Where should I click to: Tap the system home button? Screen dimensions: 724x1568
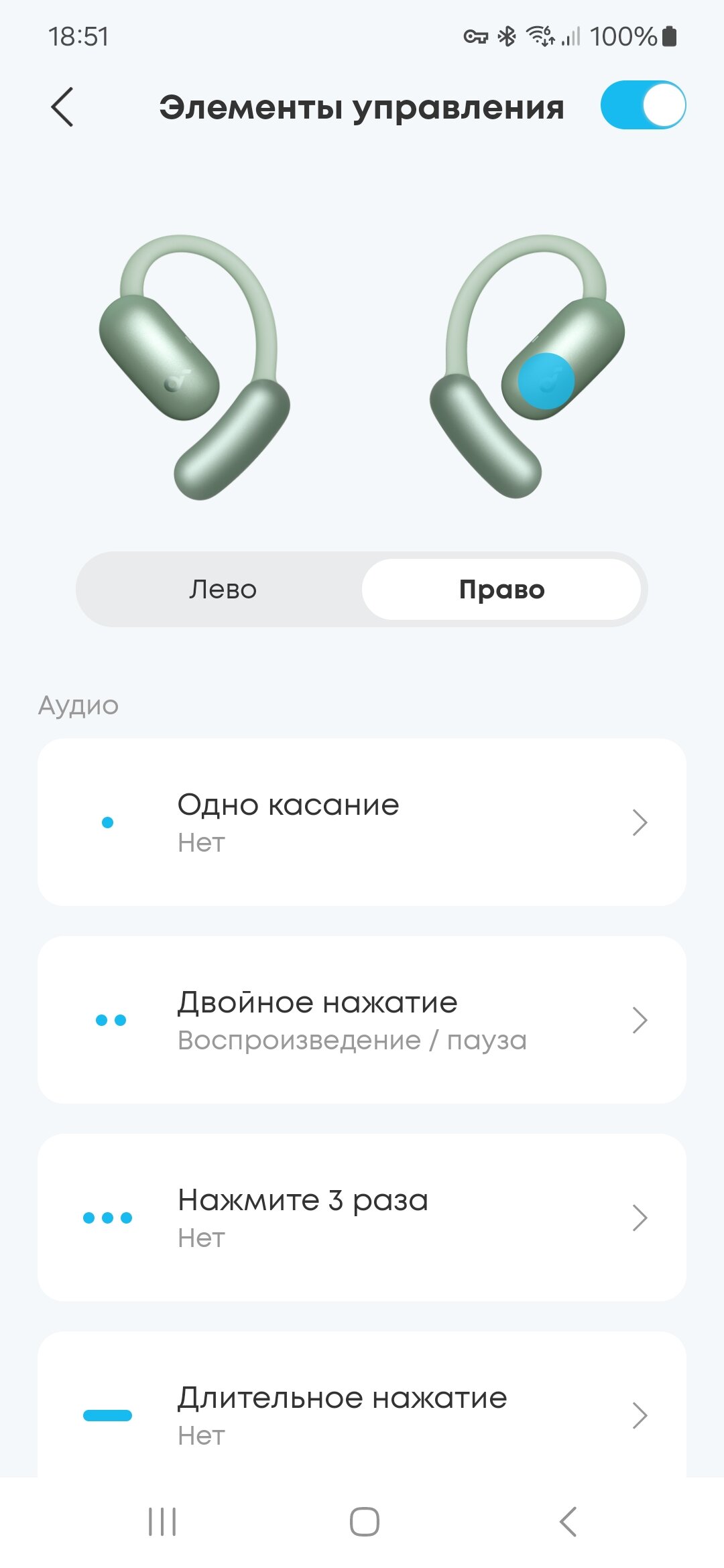[x=364, y=1522]
